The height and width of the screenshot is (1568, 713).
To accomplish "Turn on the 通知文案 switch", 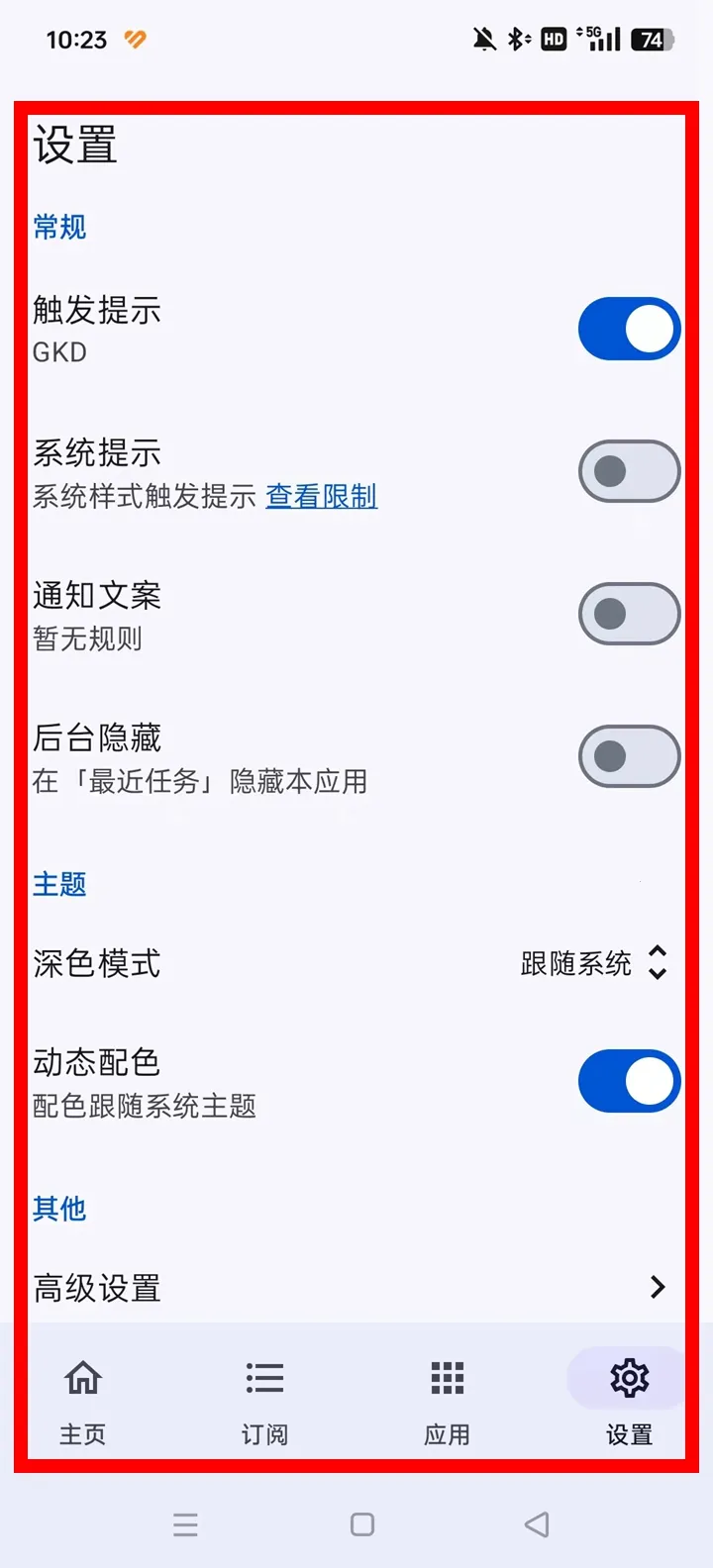I will [628, 614].
